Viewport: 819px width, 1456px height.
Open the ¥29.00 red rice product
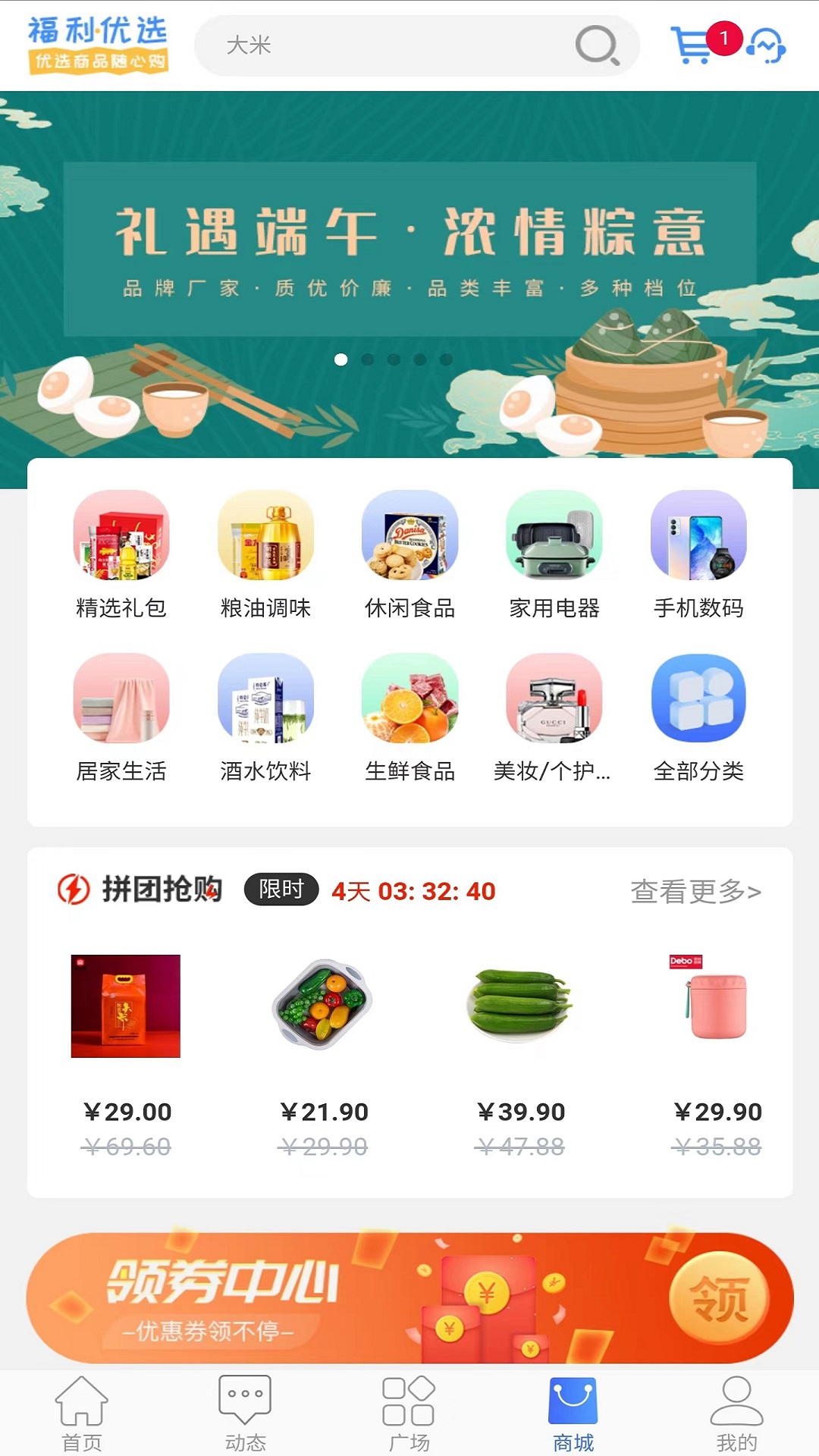click(x=124, y=1009)
